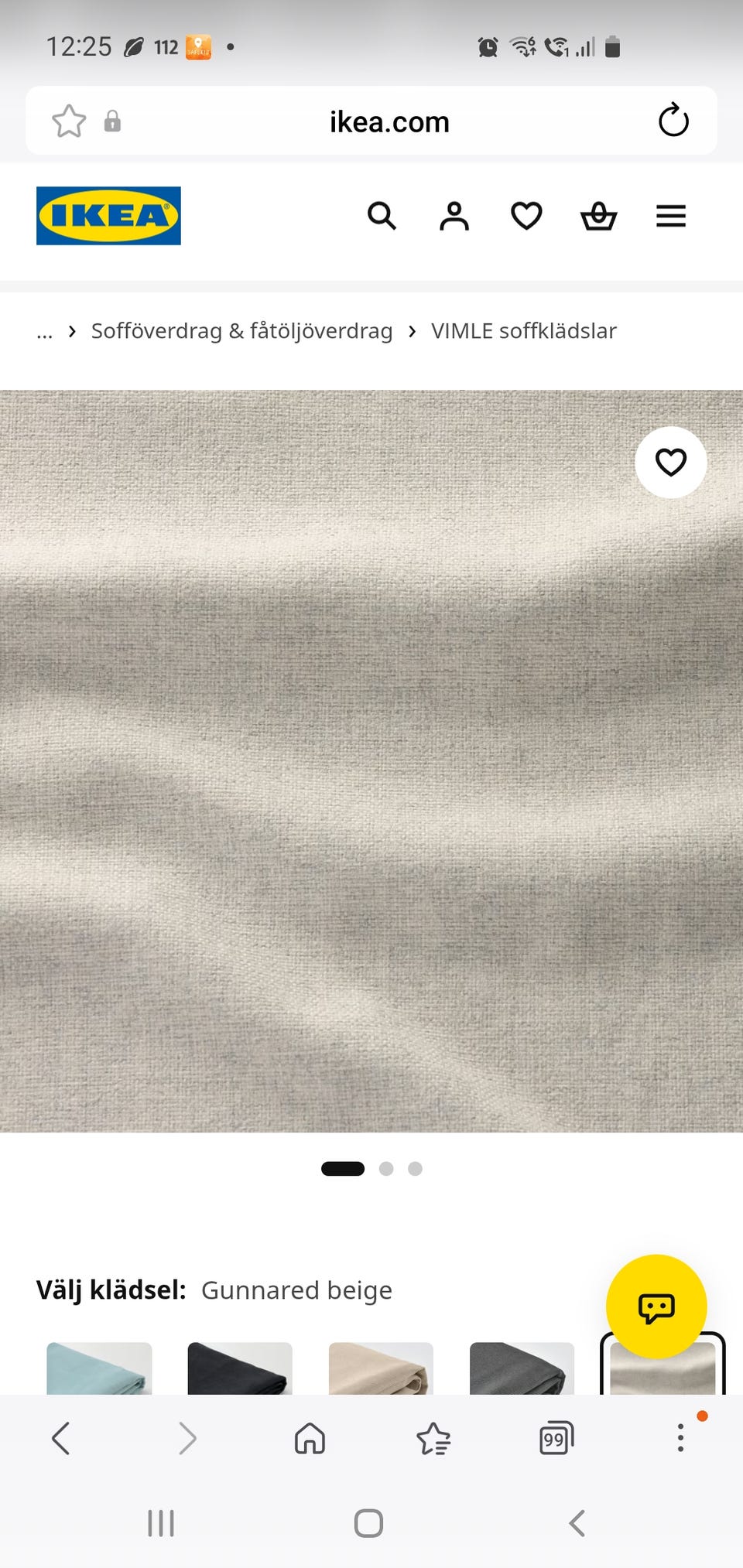Open IKEA site search
Image resolution: width=743 pixels, height=1568 pixels.
point(382,216)
